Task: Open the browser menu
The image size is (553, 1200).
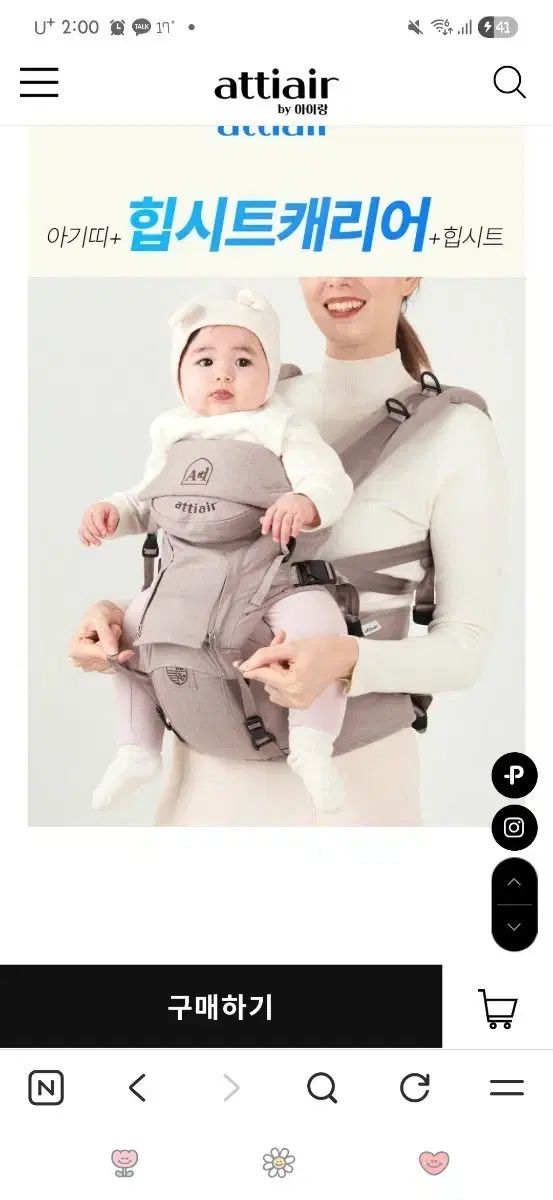Action: coord(507,1088)
